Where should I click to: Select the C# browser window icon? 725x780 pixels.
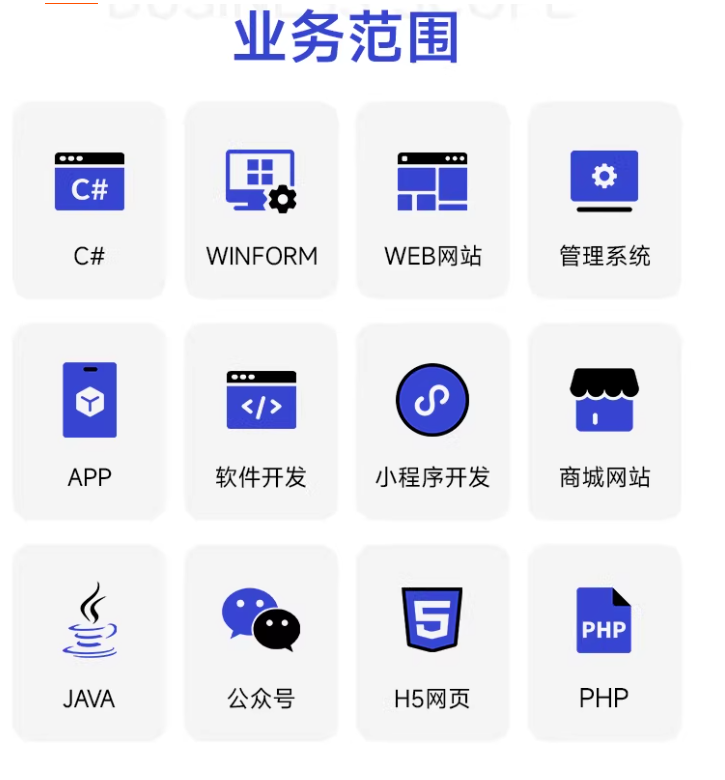(x=89, y=180)
